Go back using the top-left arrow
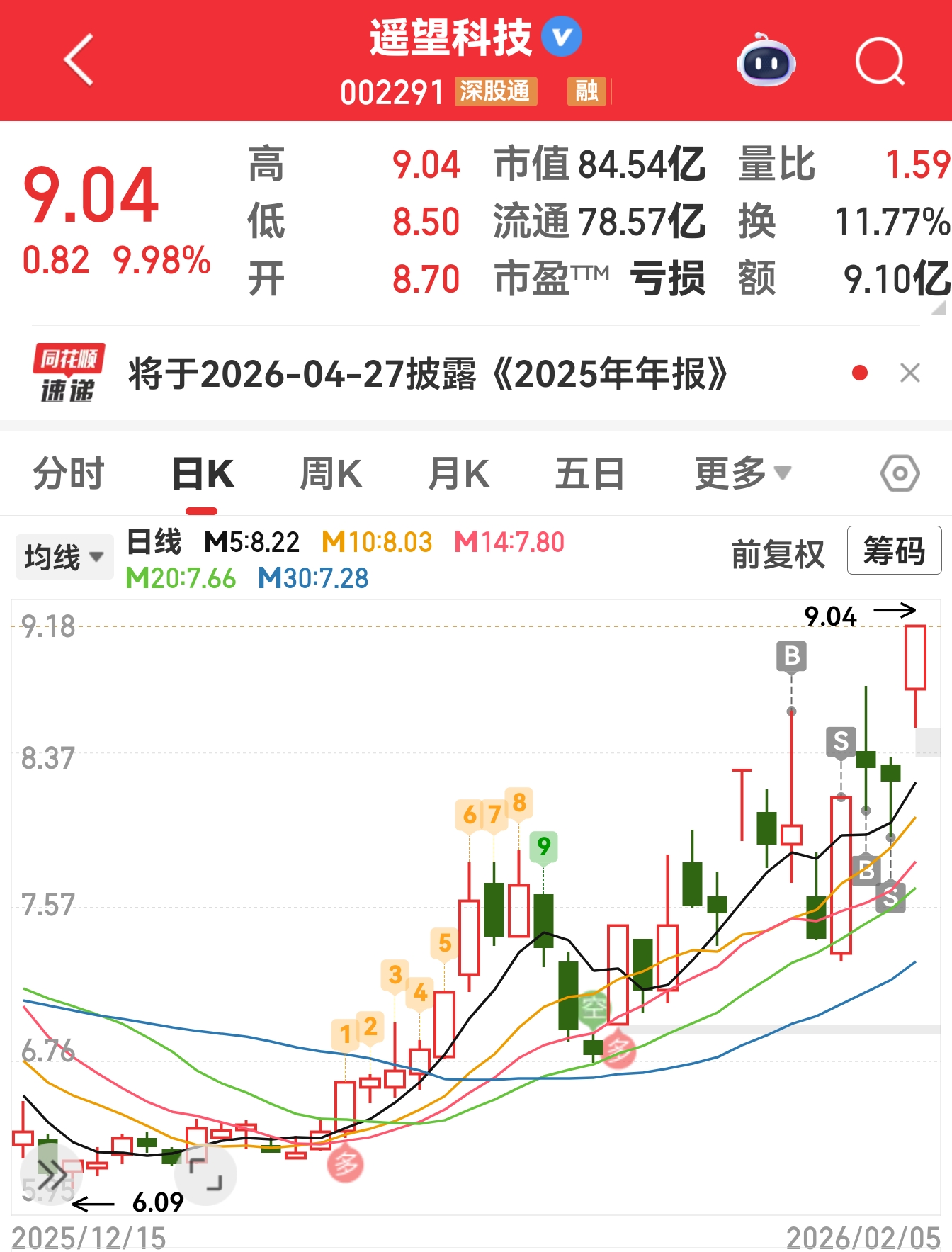Image resolution: width=952 pixels, height=1252 pixels. (79, 61)
